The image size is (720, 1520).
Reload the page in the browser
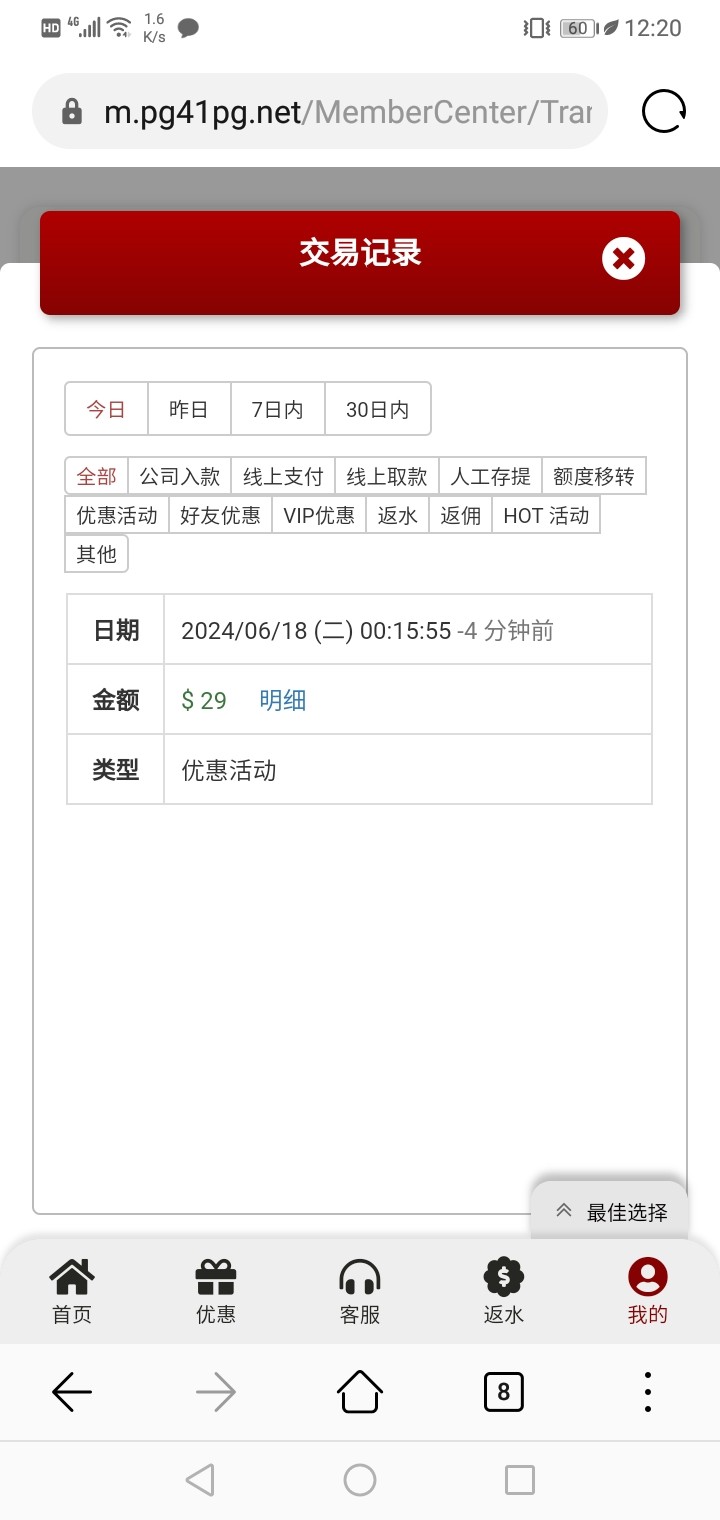(664, 112)
